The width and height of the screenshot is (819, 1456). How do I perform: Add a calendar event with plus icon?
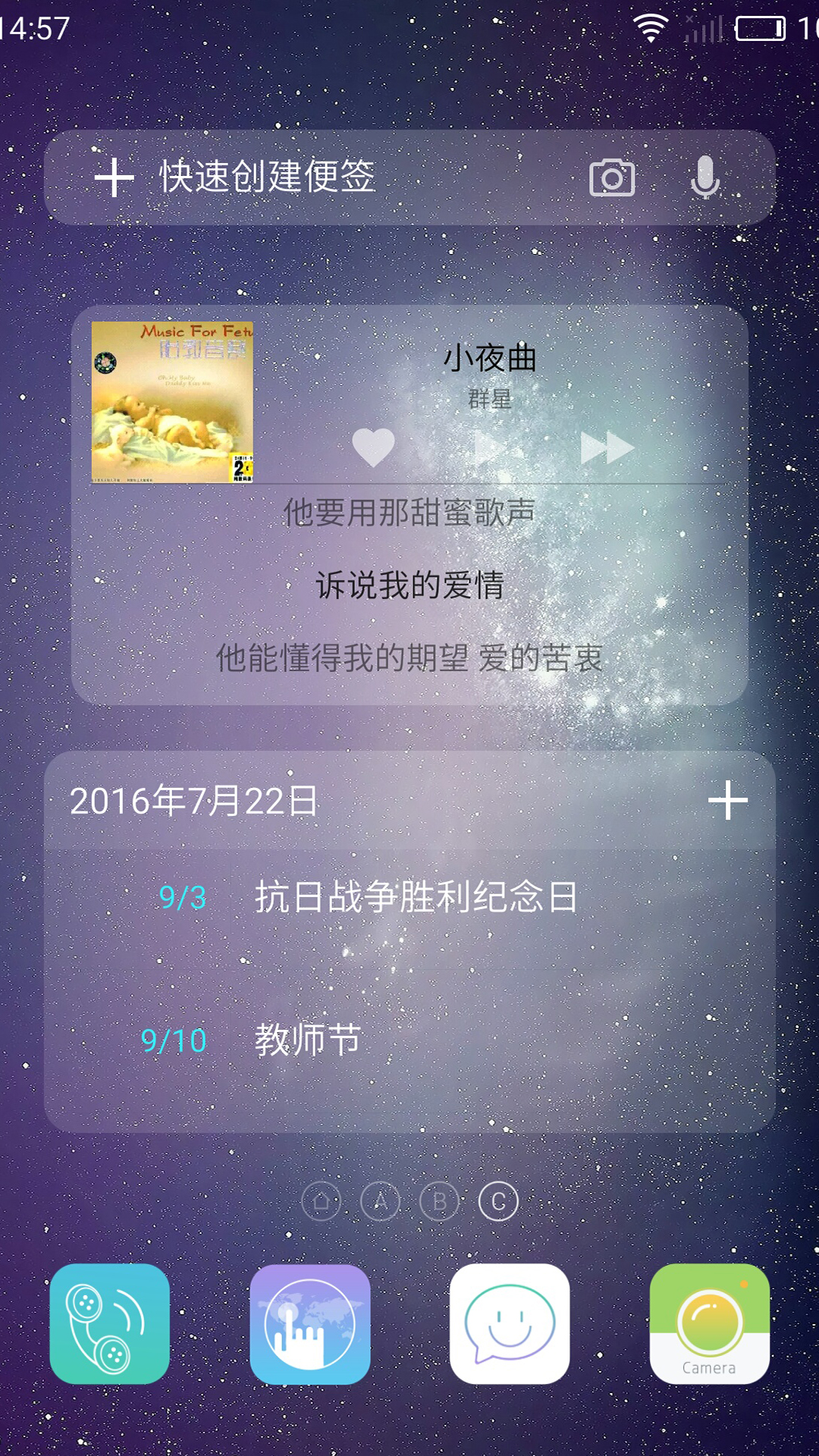click(x=727, y=801)
